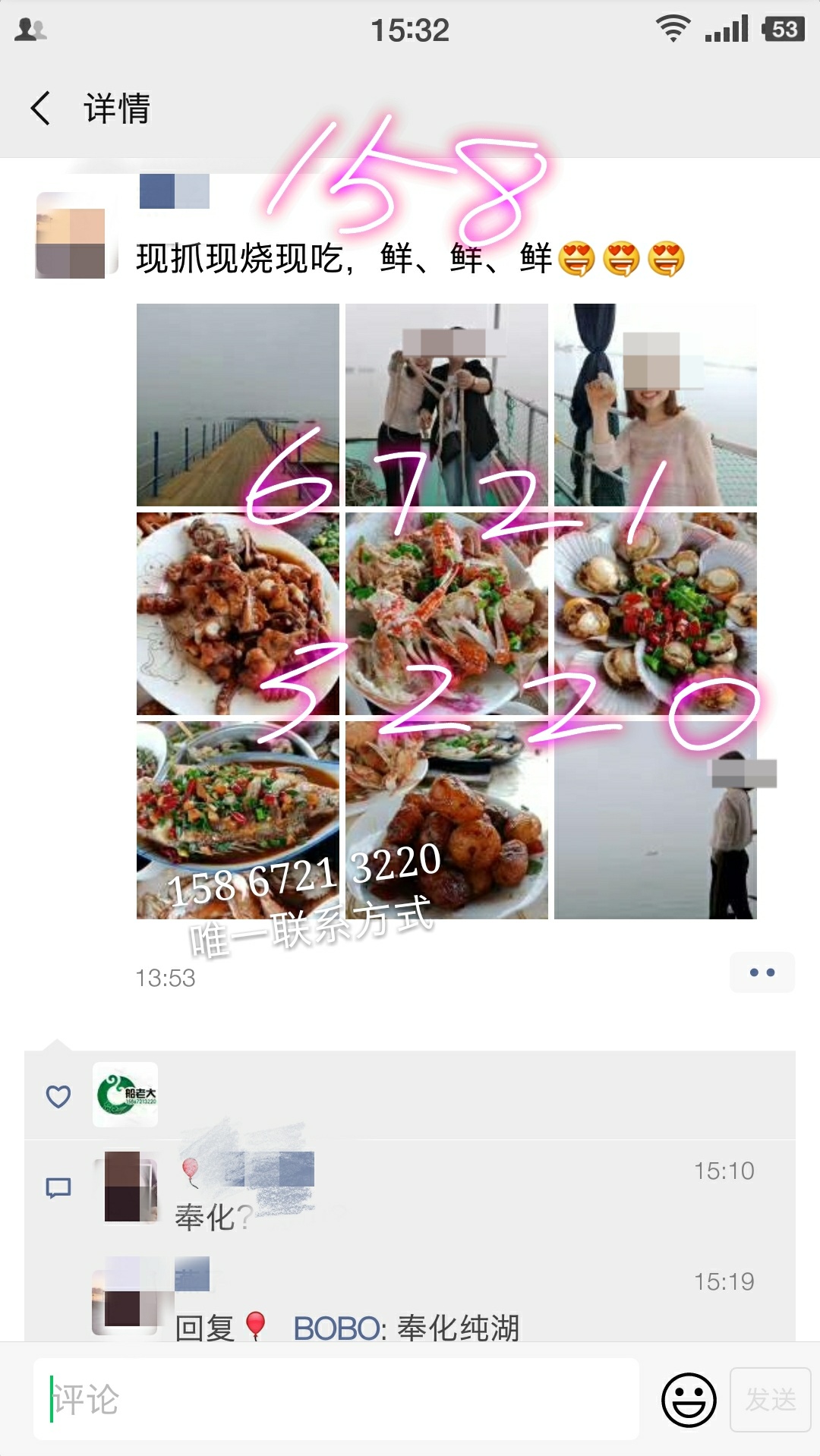Viewport: 820px width, 1456px height.
Task: View the crab dish photo
Action: (x=446, y=613)
